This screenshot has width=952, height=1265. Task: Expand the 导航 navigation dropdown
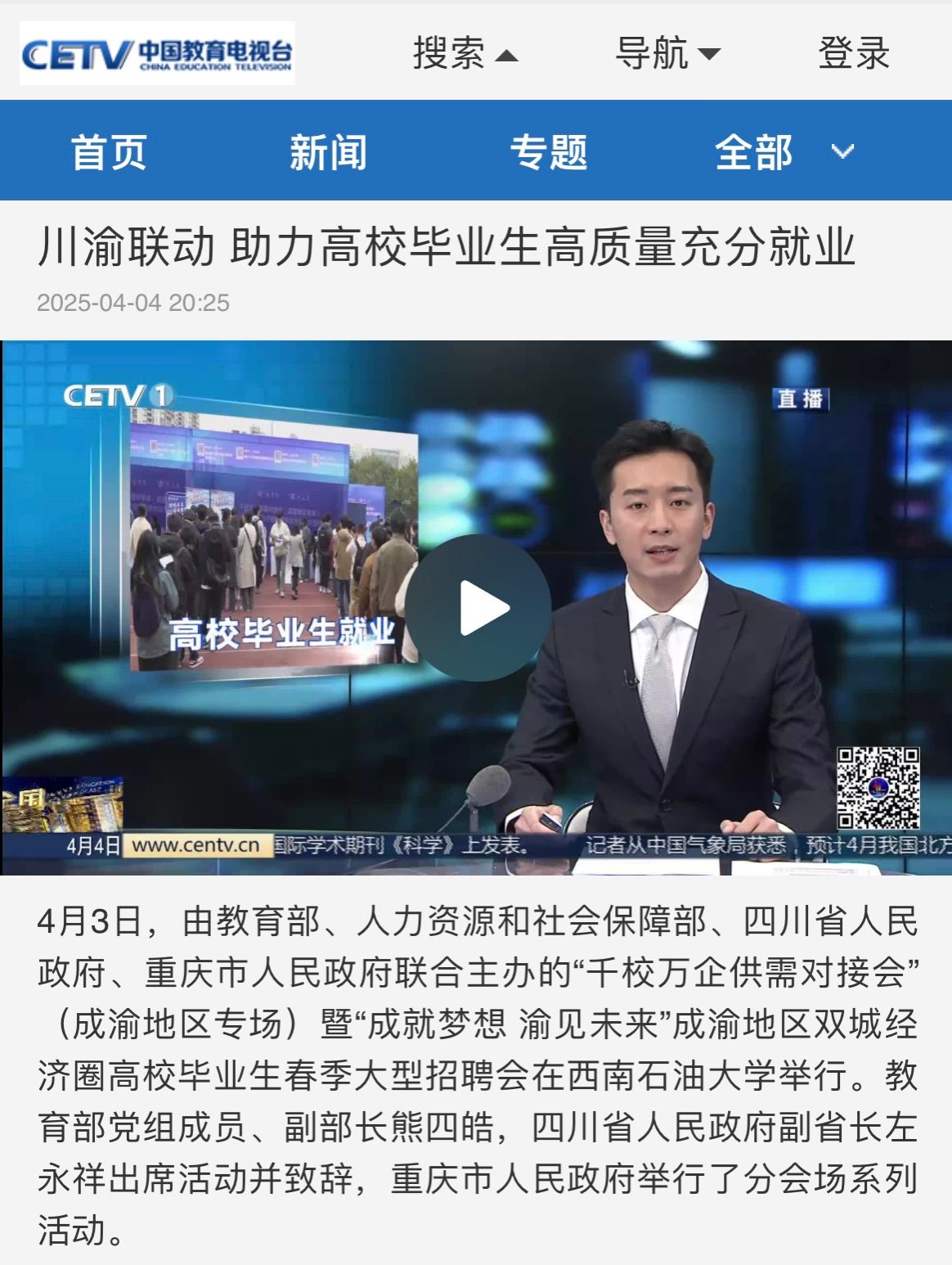[x=667, y=54]
